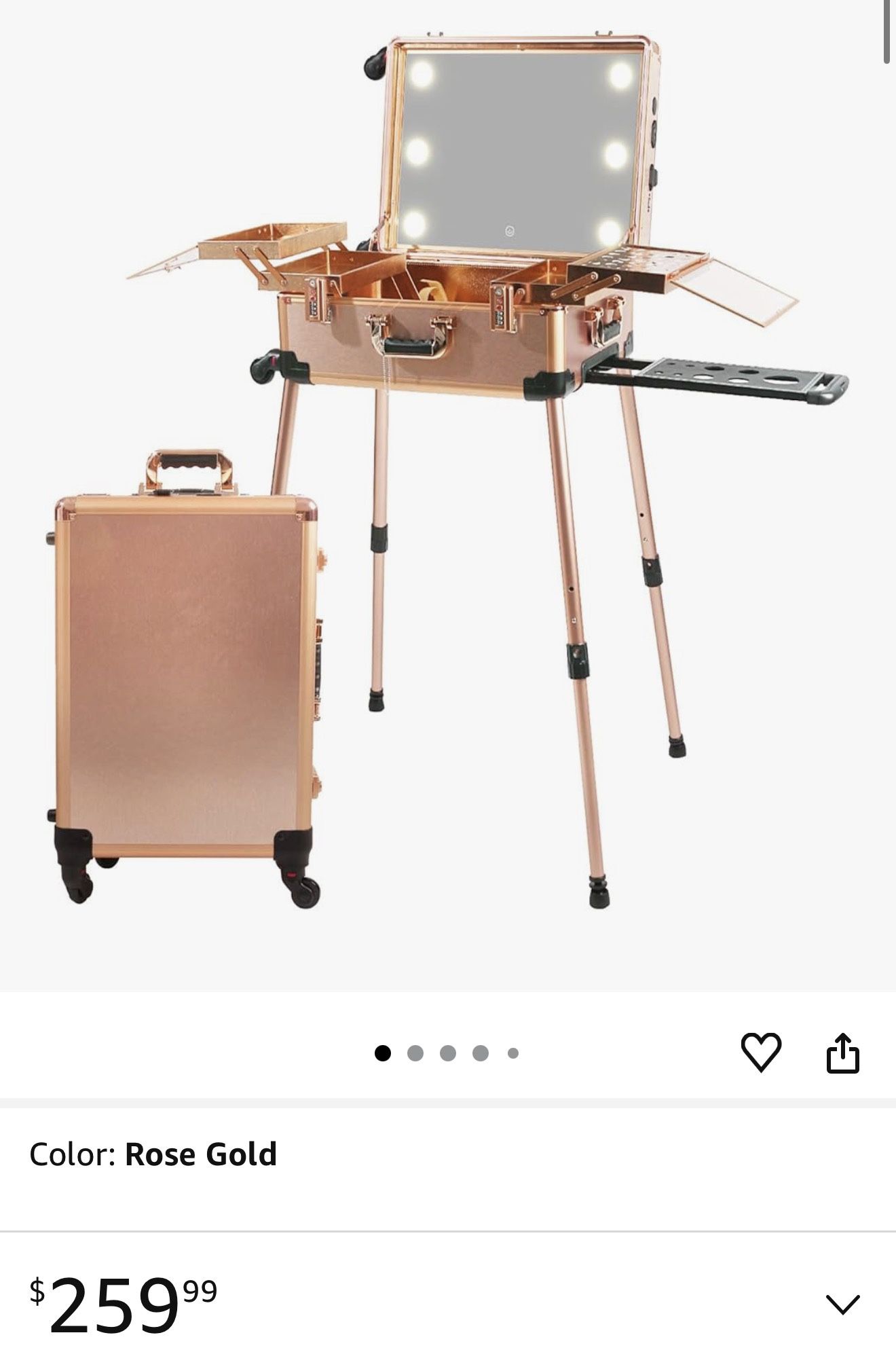Expand the price details chevron
This screenshot has height=1369, width=896.
point(842,1304)
